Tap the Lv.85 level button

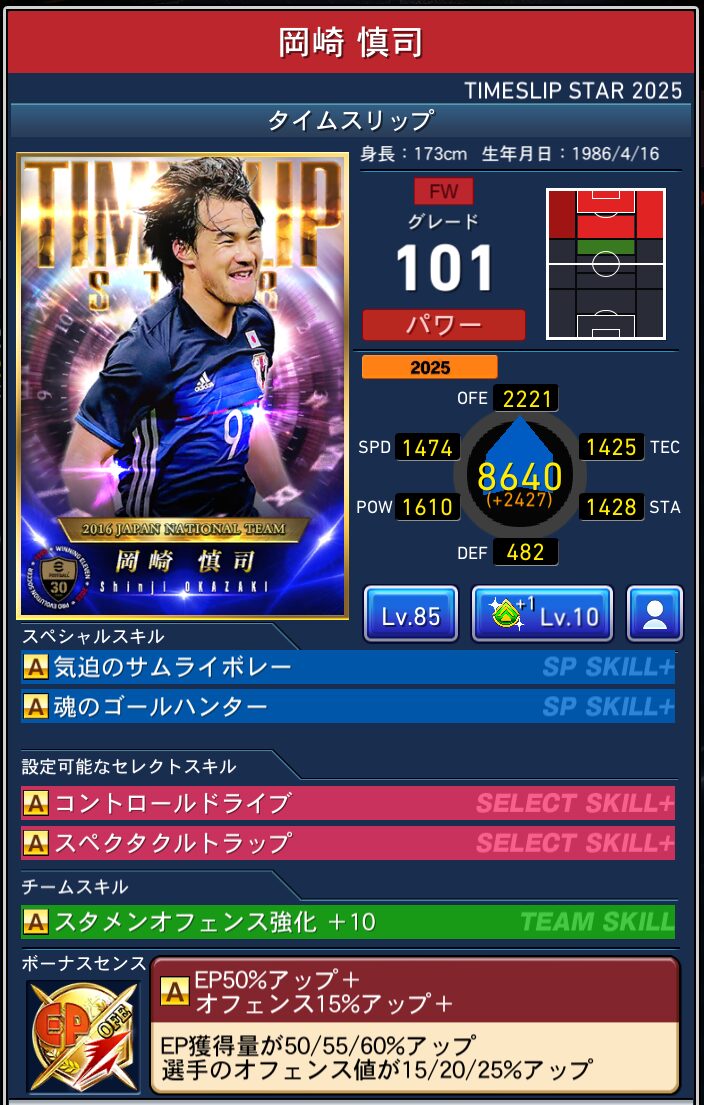coord(410,615)
